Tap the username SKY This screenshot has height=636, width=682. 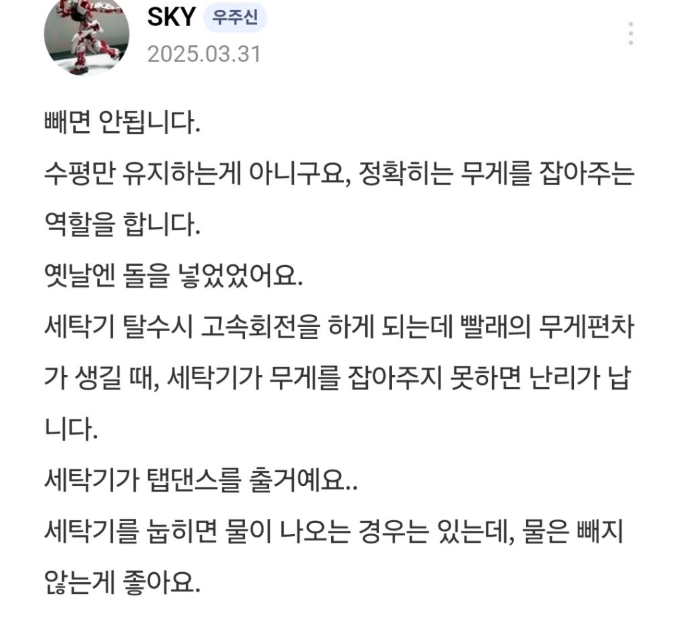point(170,17)
